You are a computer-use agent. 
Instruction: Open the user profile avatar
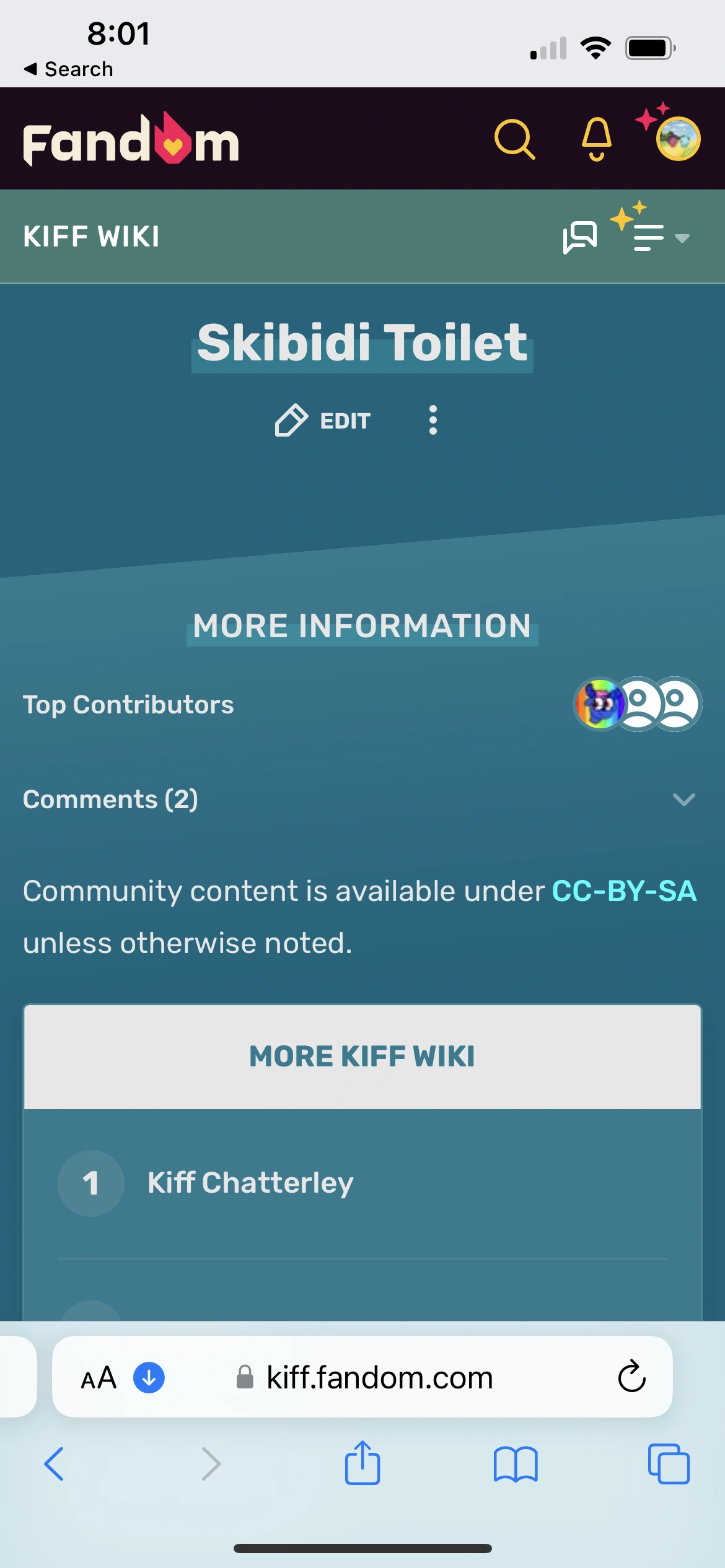tap(678, 139)
